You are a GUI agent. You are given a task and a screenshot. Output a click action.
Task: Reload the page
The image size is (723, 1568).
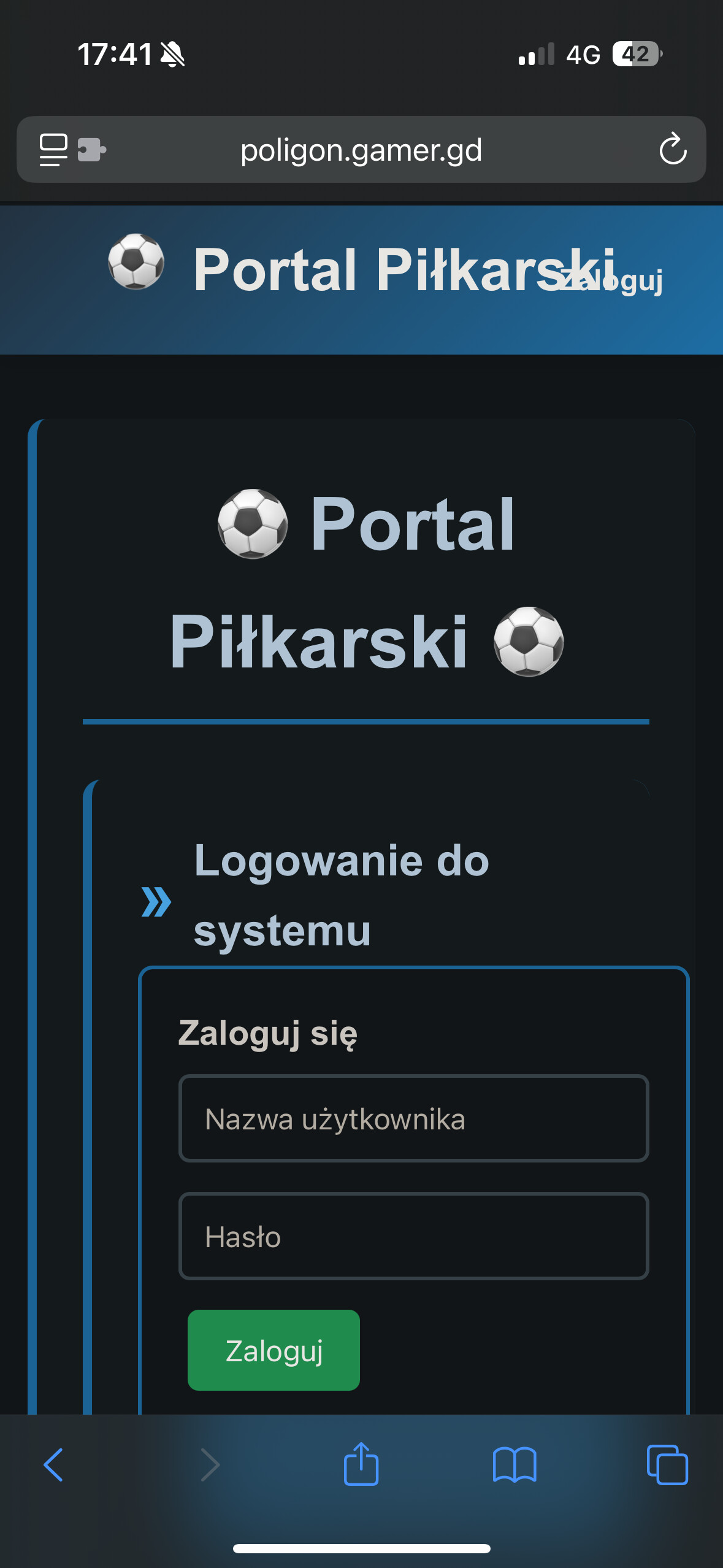pyautogui.click(x=673, y=149)
